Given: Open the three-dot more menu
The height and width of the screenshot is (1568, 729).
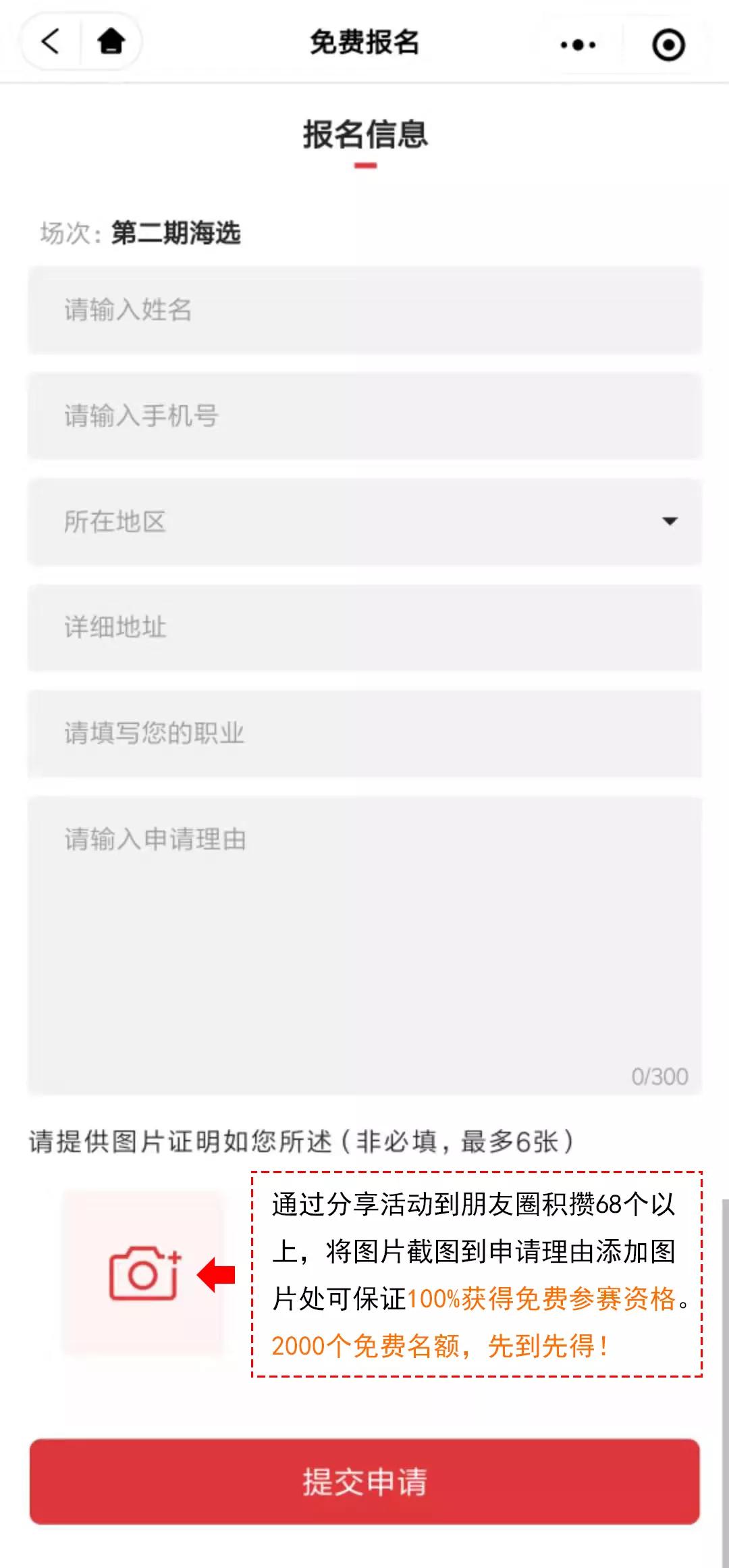Looking at the screenshot, I should 578,45.
